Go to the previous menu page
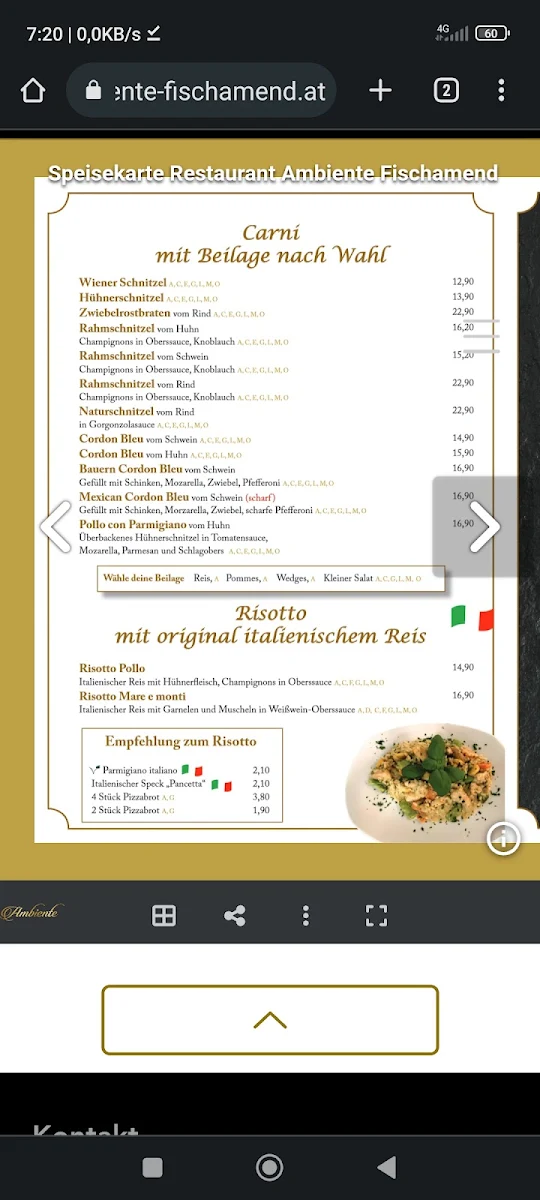The image size is (540, 1200). [57, 526]
